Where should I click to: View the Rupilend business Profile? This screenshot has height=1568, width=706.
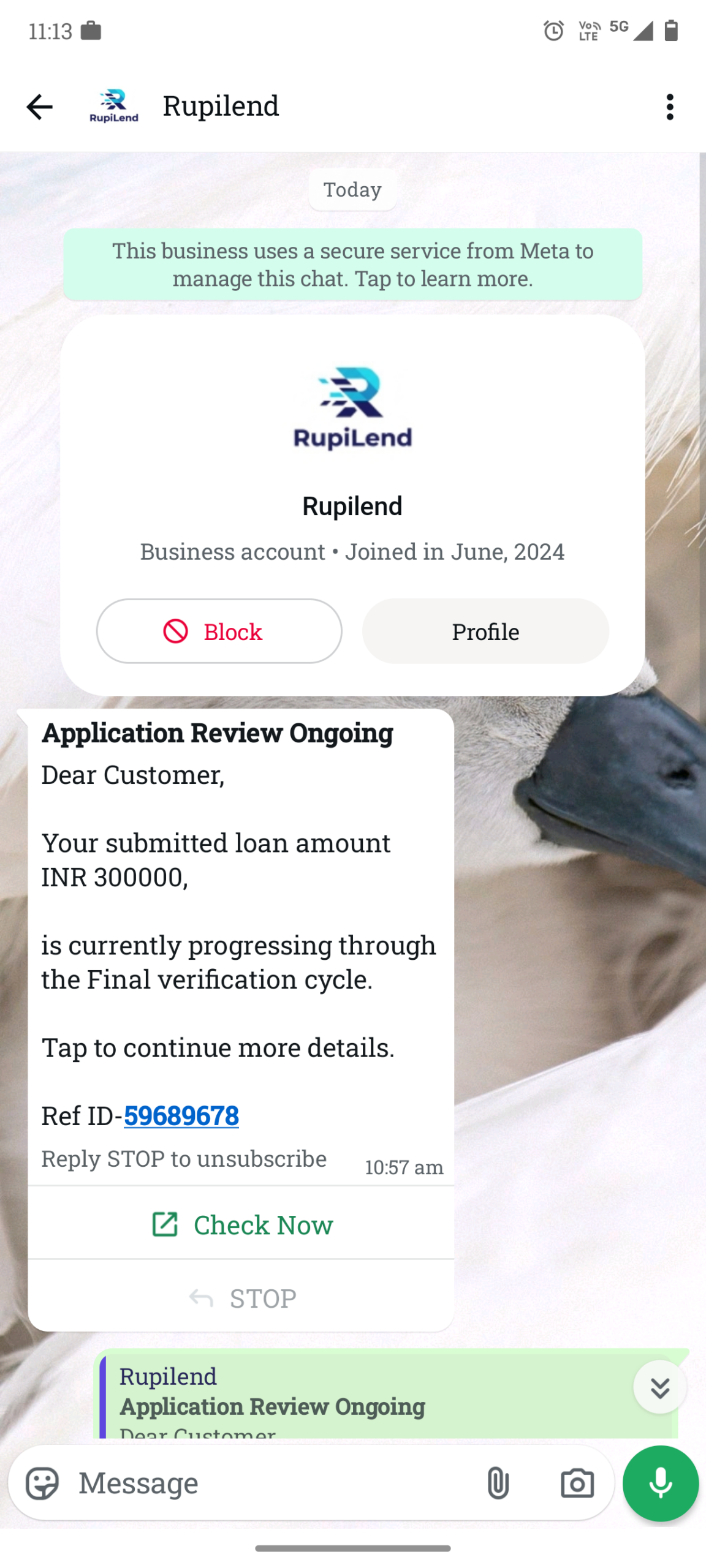pos(485,631)
